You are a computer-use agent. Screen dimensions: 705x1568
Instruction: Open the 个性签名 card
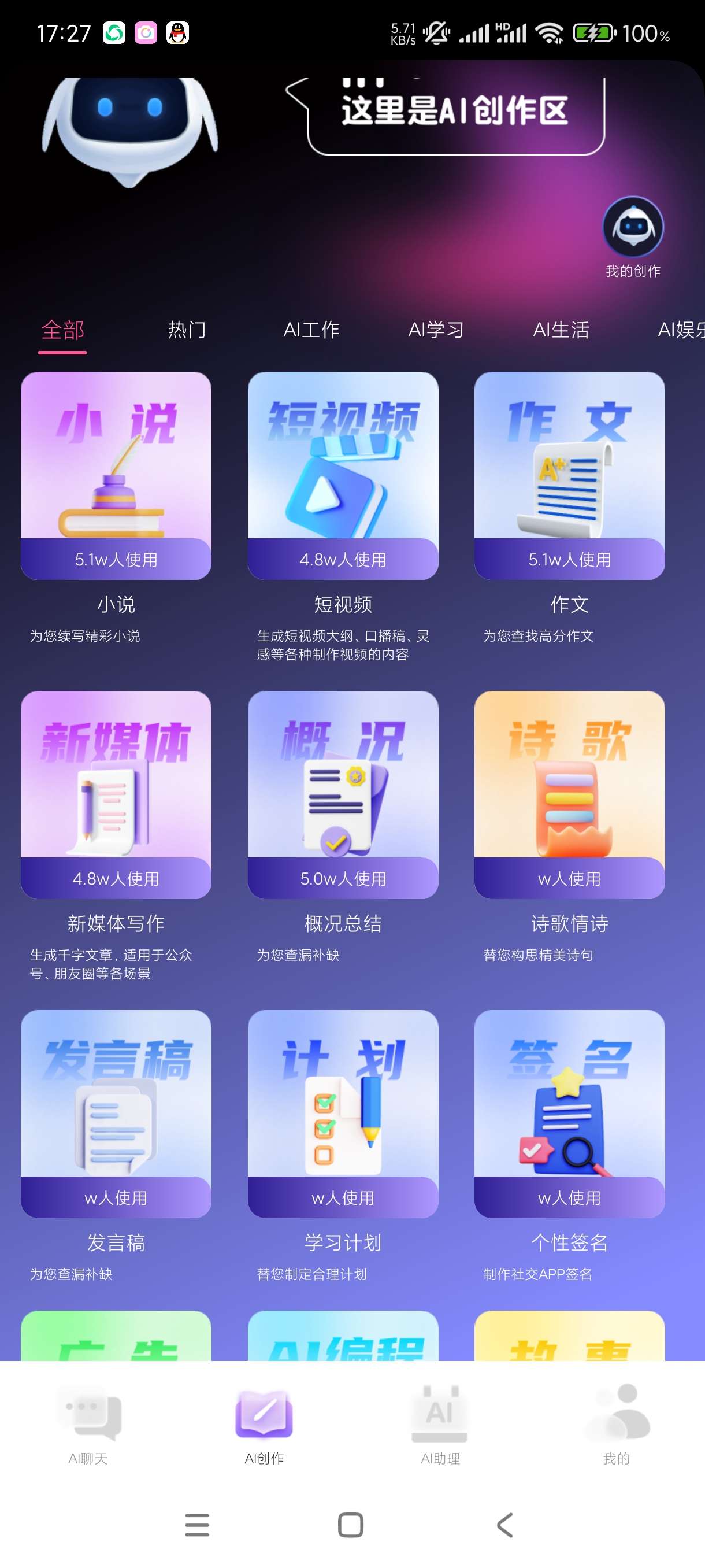569,1114
